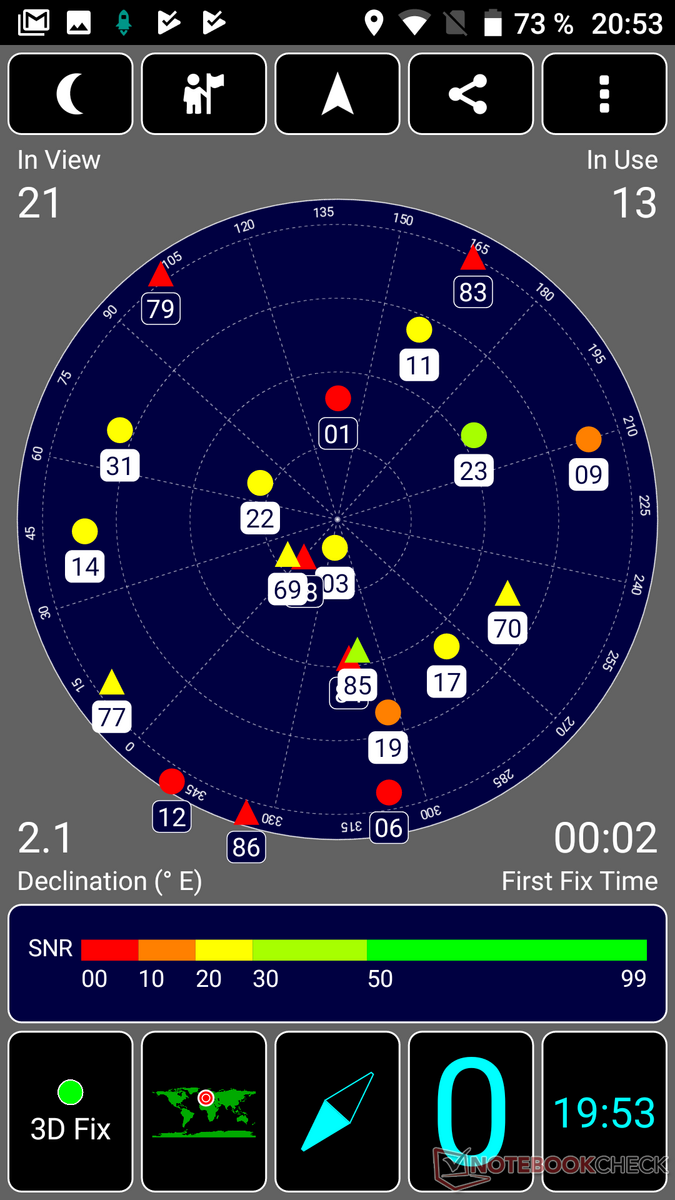Share the current GPS data

(471, 94)
